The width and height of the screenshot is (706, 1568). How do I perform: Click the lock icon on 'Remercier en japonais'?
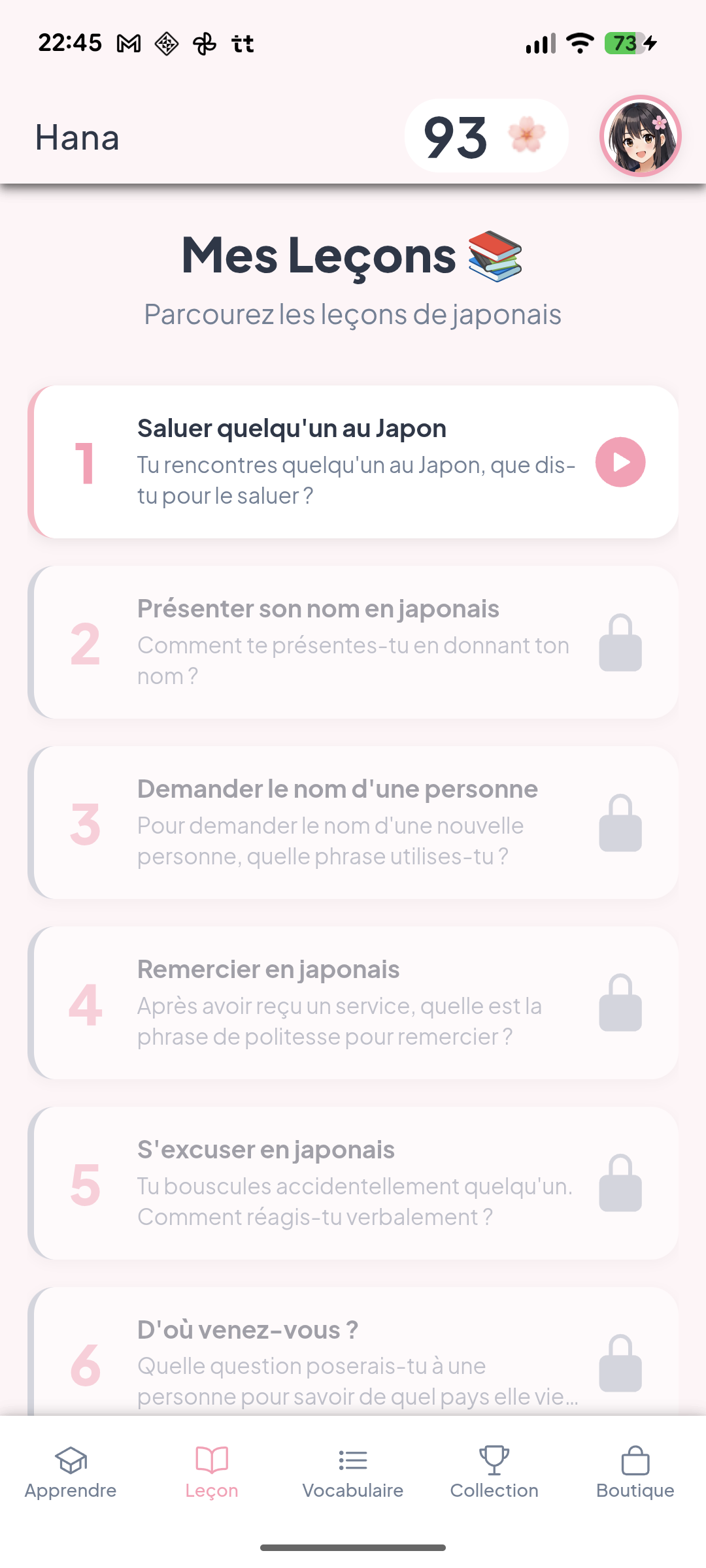click(620, 1004)
